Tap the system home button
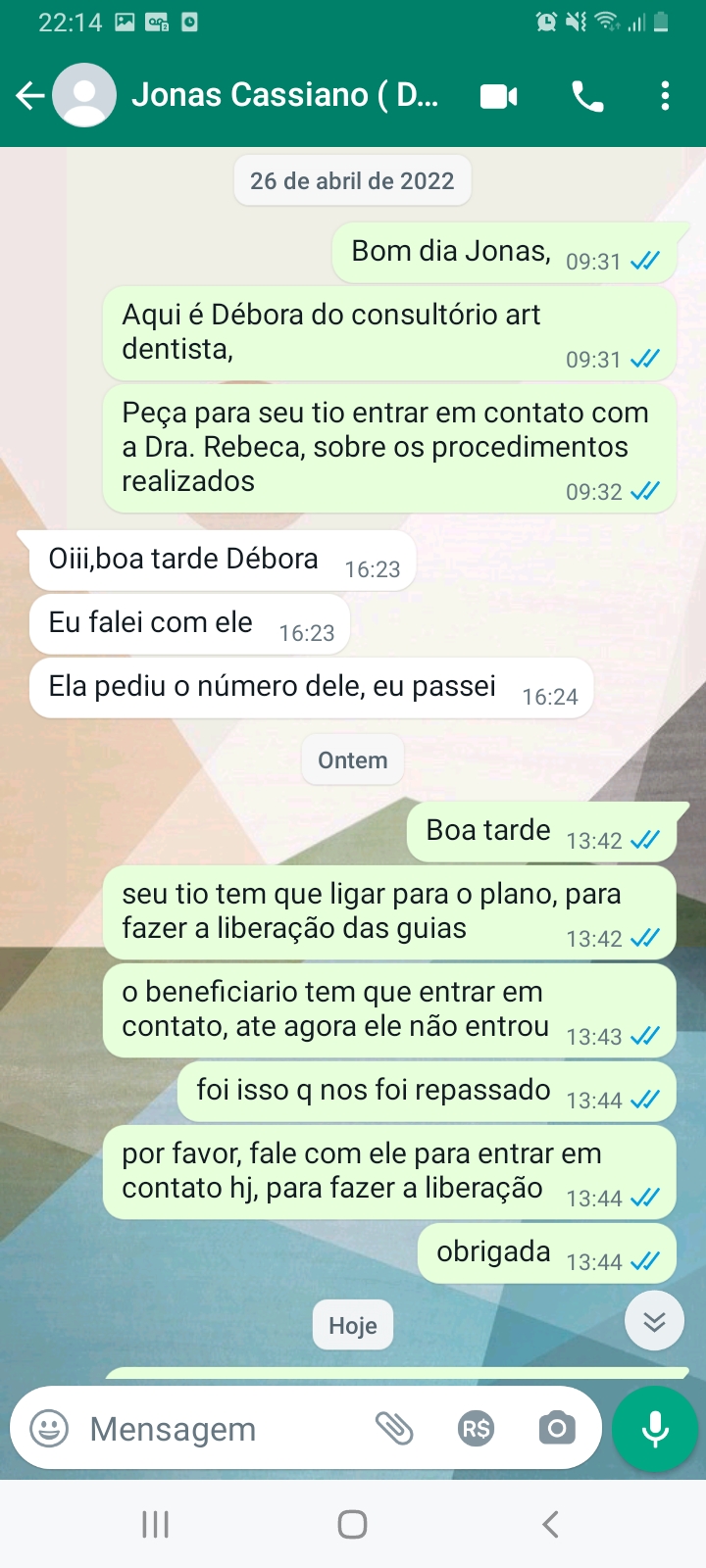The height and width of the screenshot is (1568, 706). pyautogui.click(x=352, y=1524)
